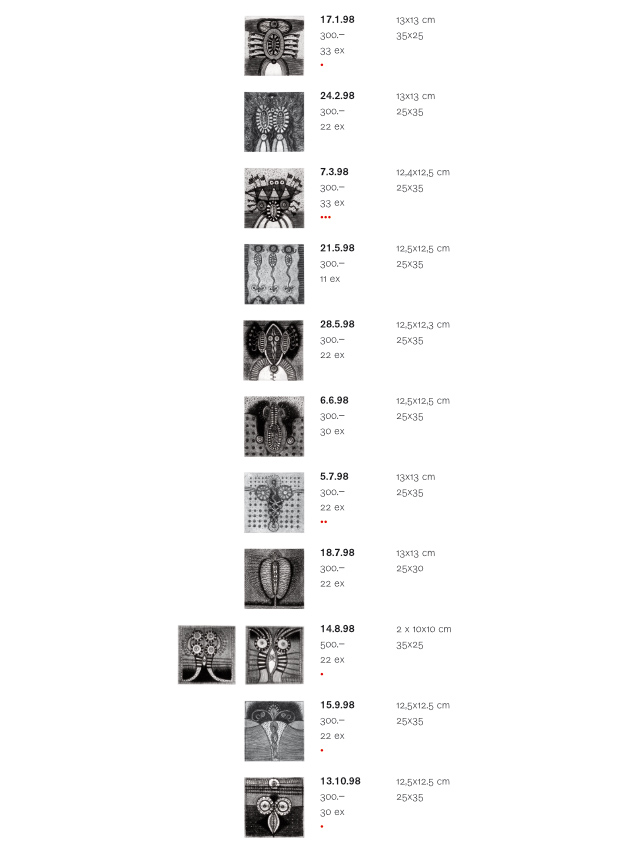640x853 pixels.
Task: Open the owl-eyed 14.8.98 print
Action: 274,655
